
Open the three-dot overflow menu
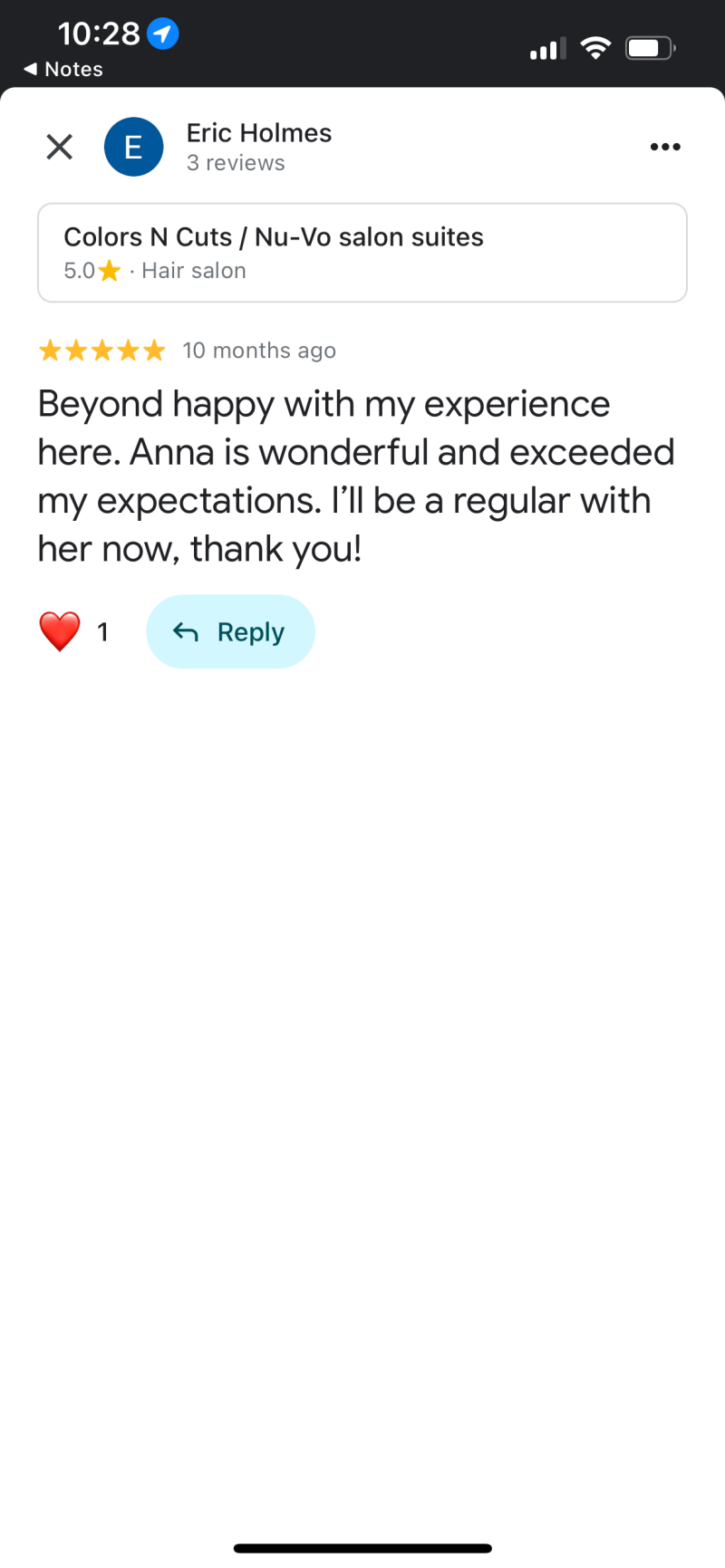665,147
